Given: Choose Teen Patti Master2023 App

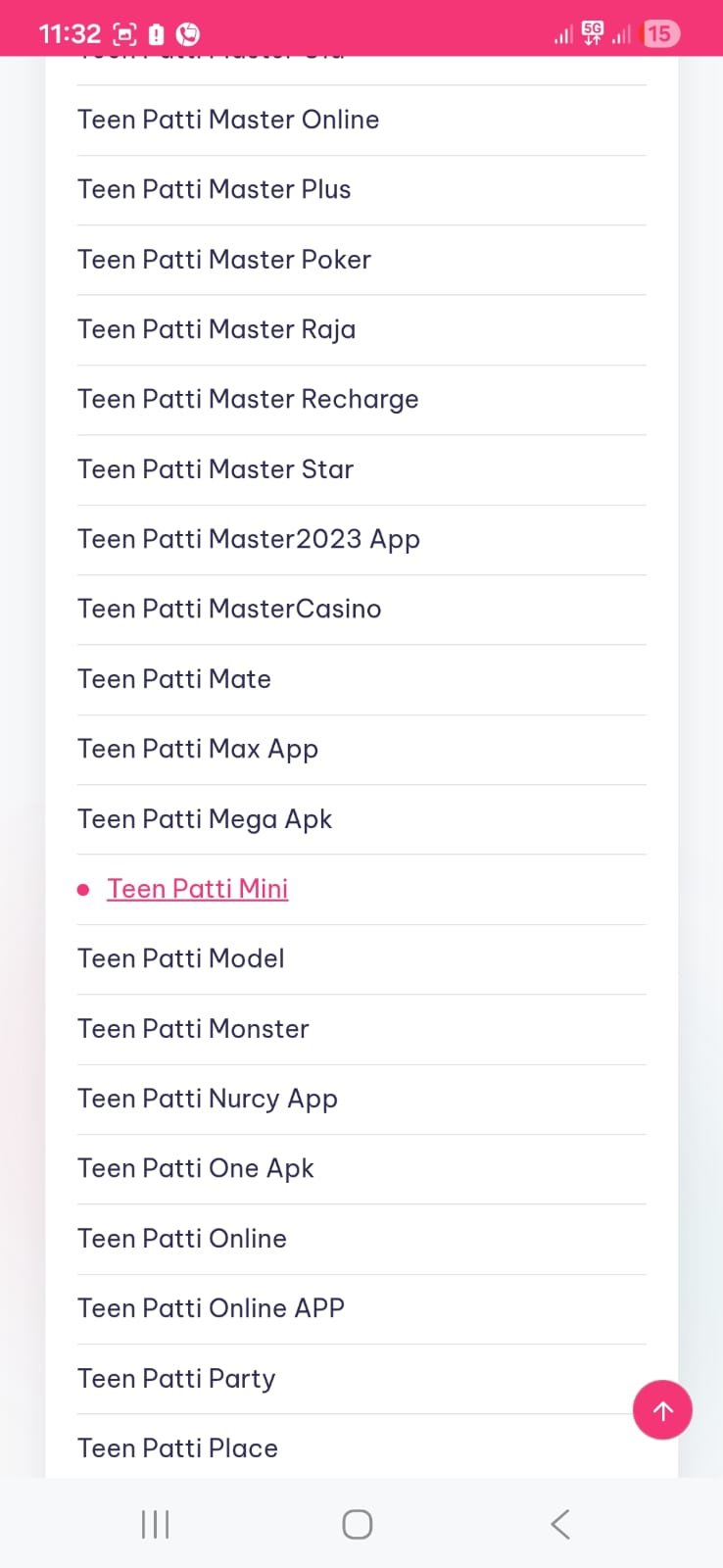Looking at the screenshot, I should [248, 539].
